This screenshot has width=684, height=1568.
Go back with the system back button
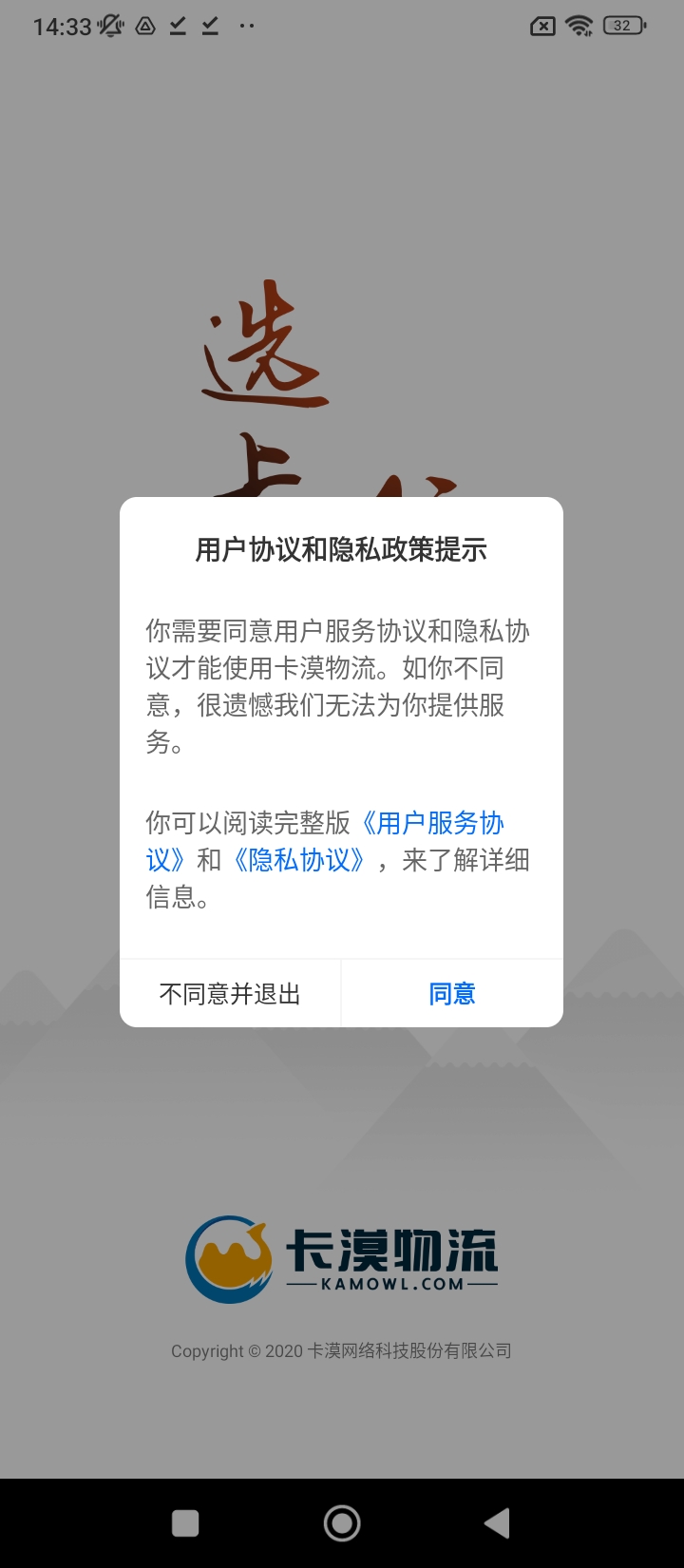pyautogui.click(x=497, y=1523)
